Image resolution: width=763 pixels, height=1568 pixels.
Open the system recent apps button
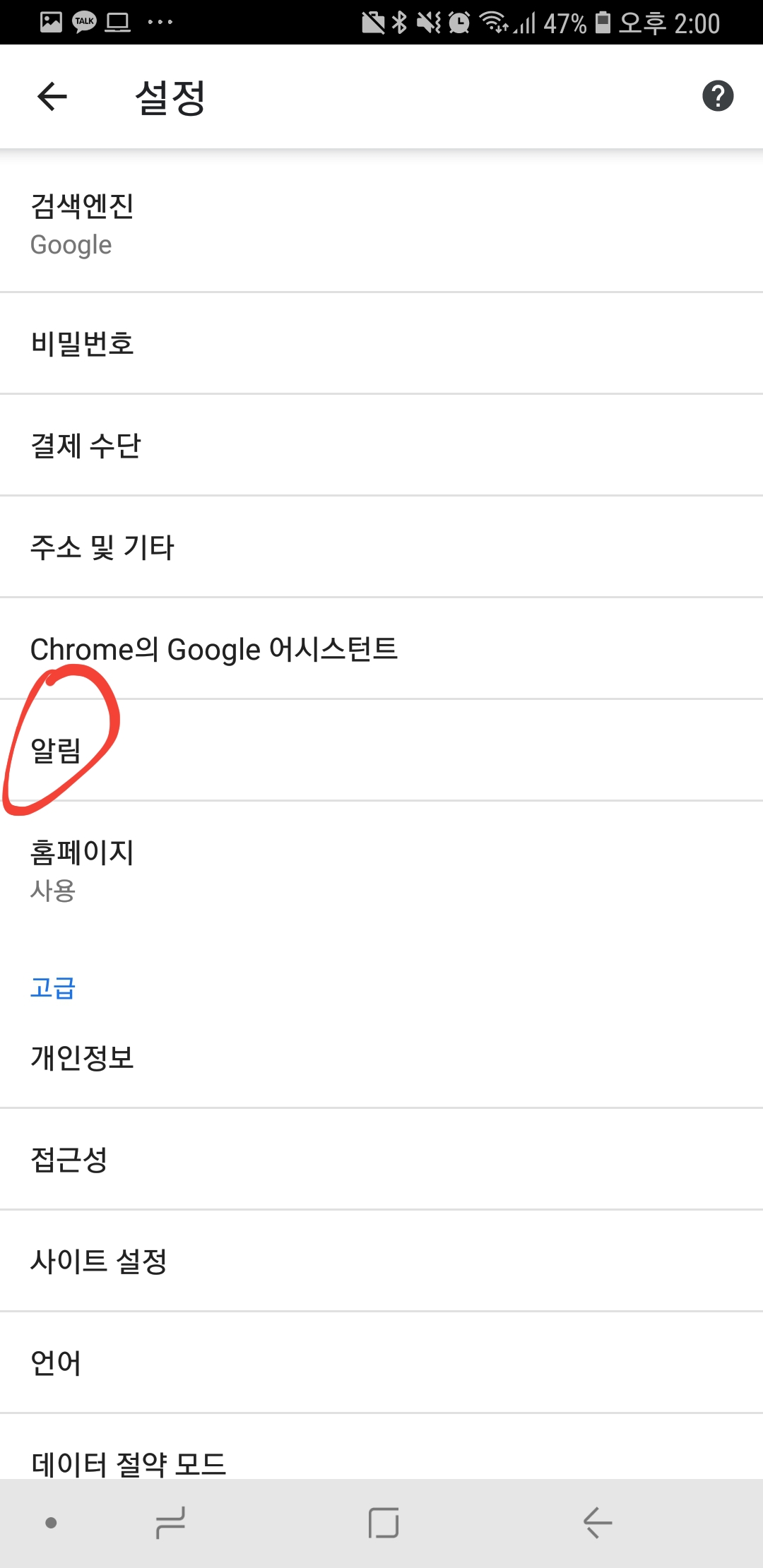click(170, 1522)
